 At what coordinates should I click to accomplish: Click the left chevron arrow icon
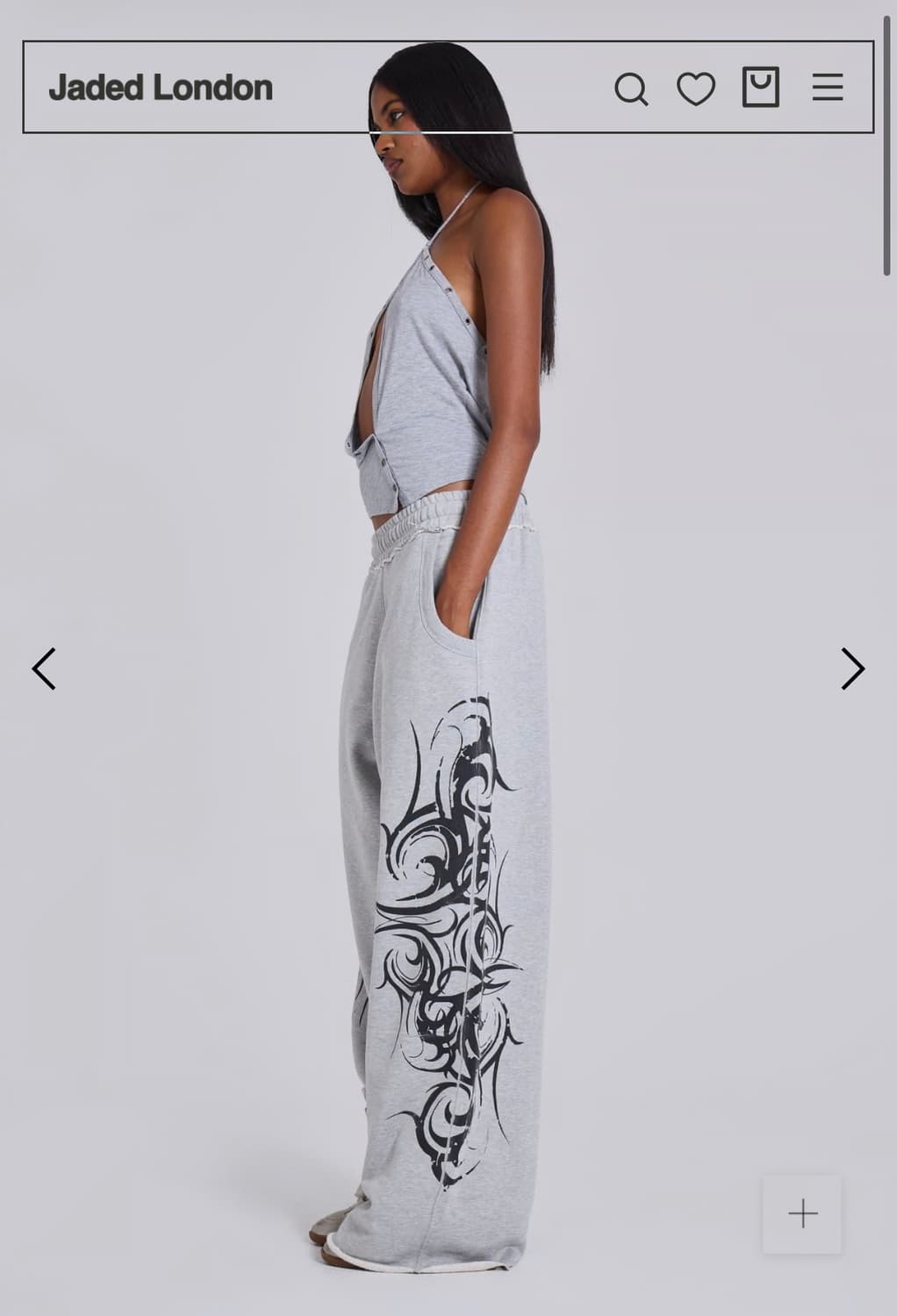pos(44,669)
